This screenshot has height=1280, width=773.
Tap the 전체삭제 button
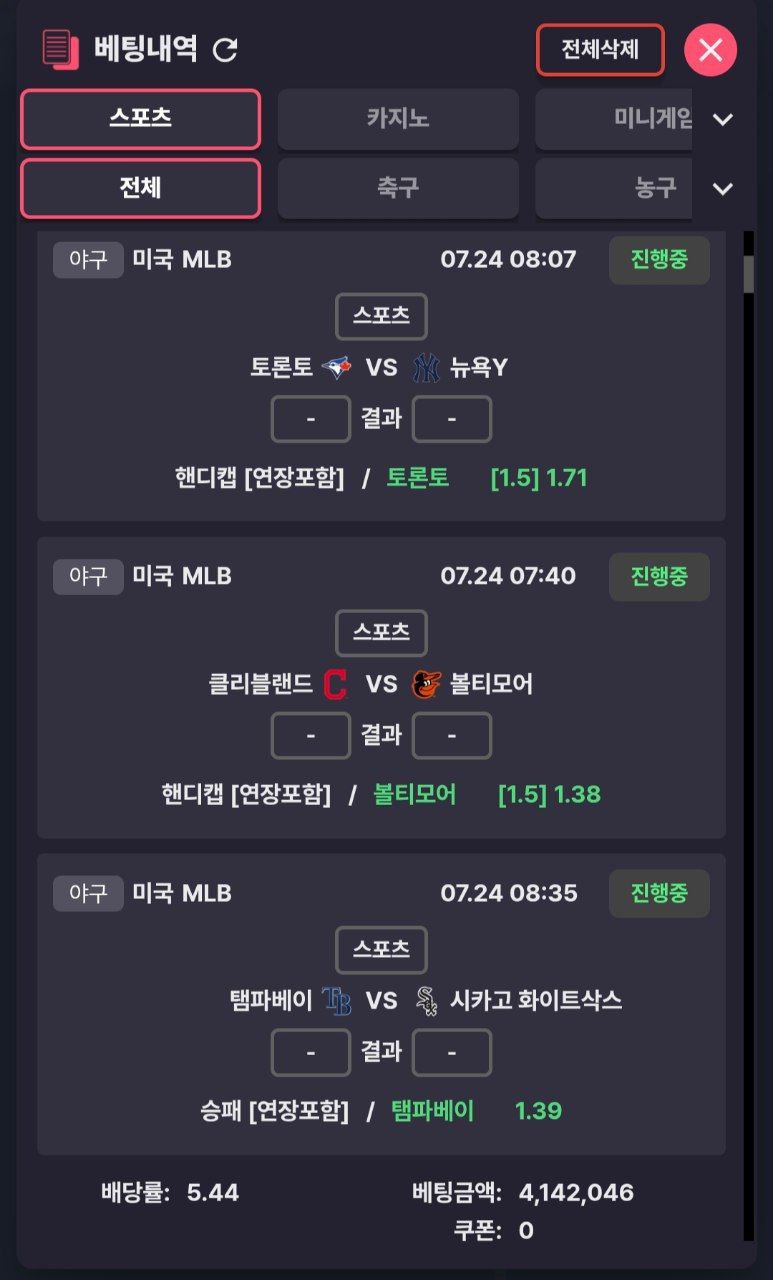(600, 50)
